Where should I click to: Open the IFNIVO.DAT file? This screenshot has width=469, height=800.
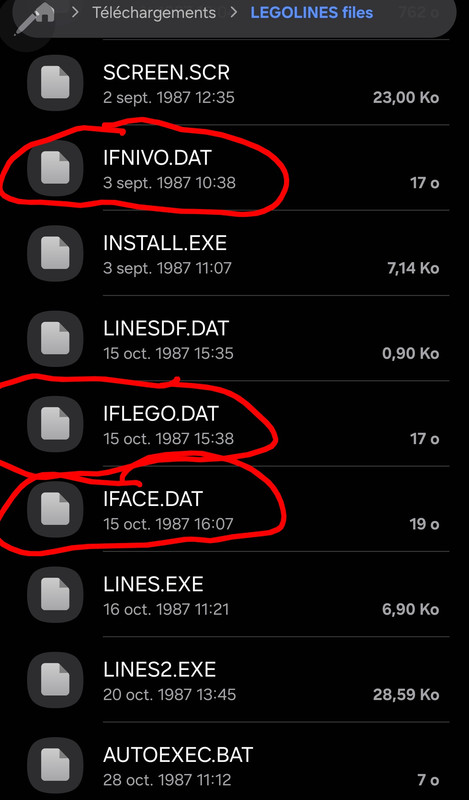pos(235,168)
